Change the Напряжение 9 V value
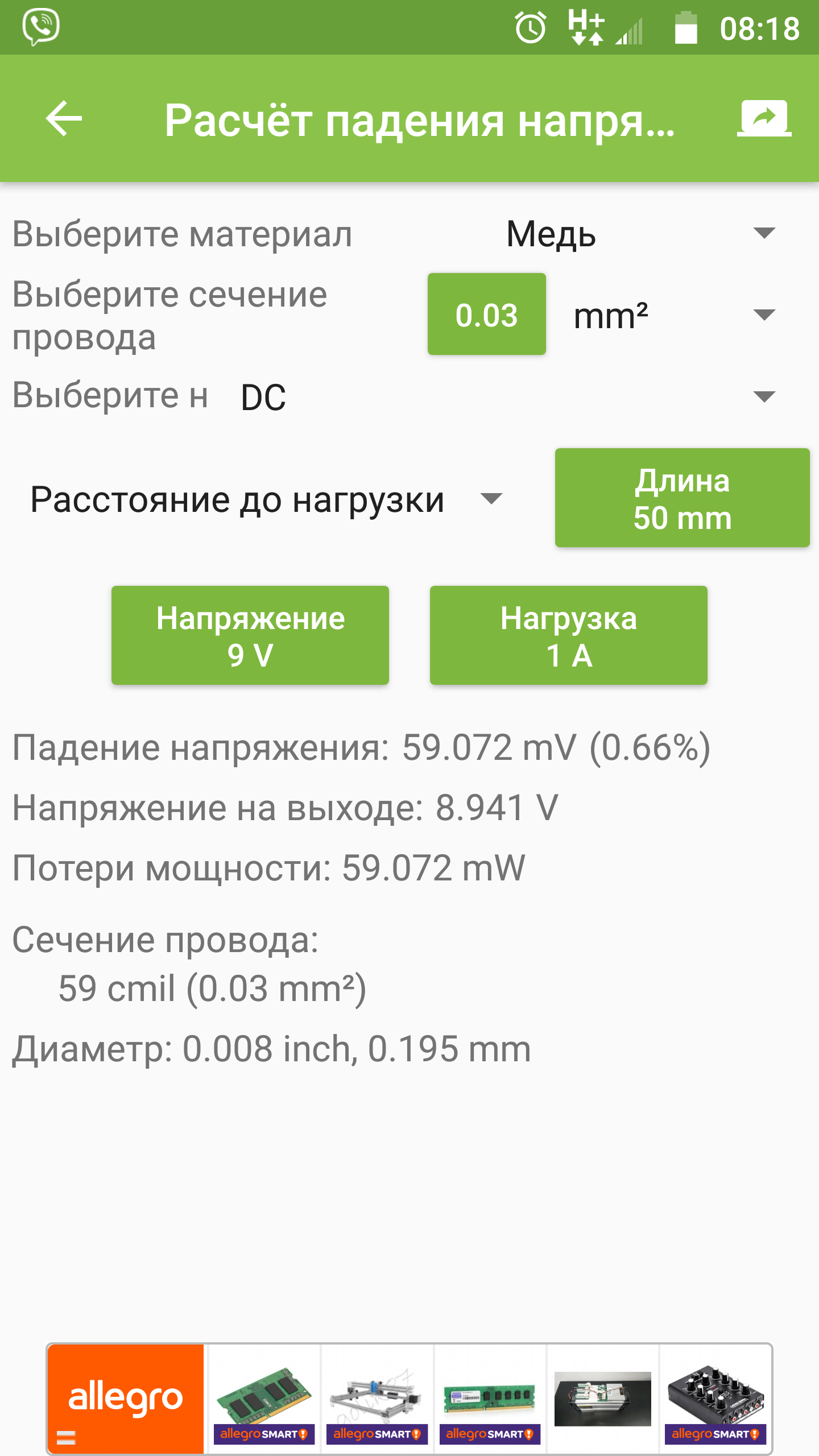 pyautogui.click(x=250, y=635)
